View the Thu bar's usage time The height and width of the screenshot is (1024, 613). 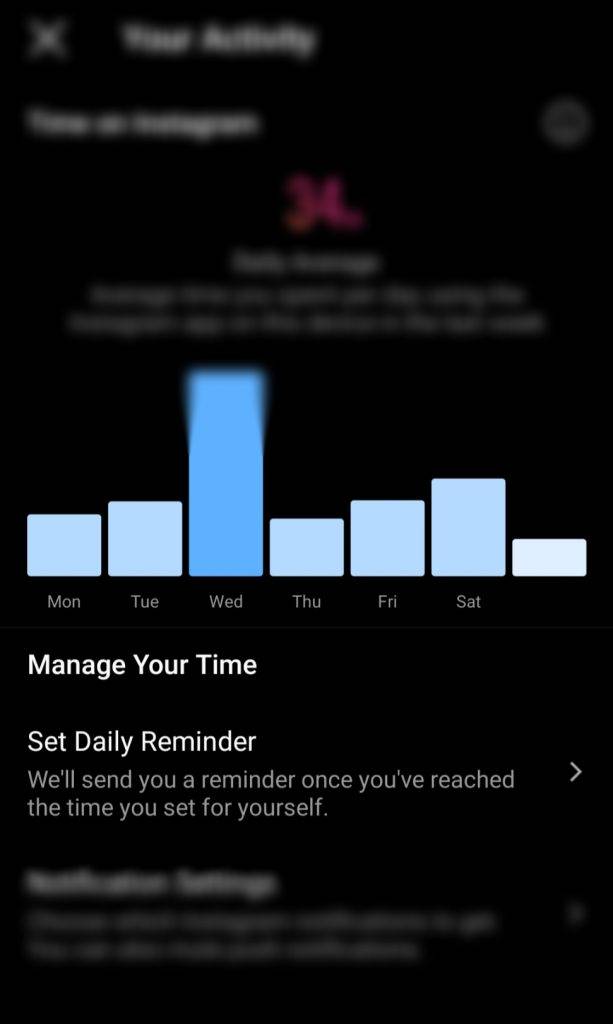(306, 547)
